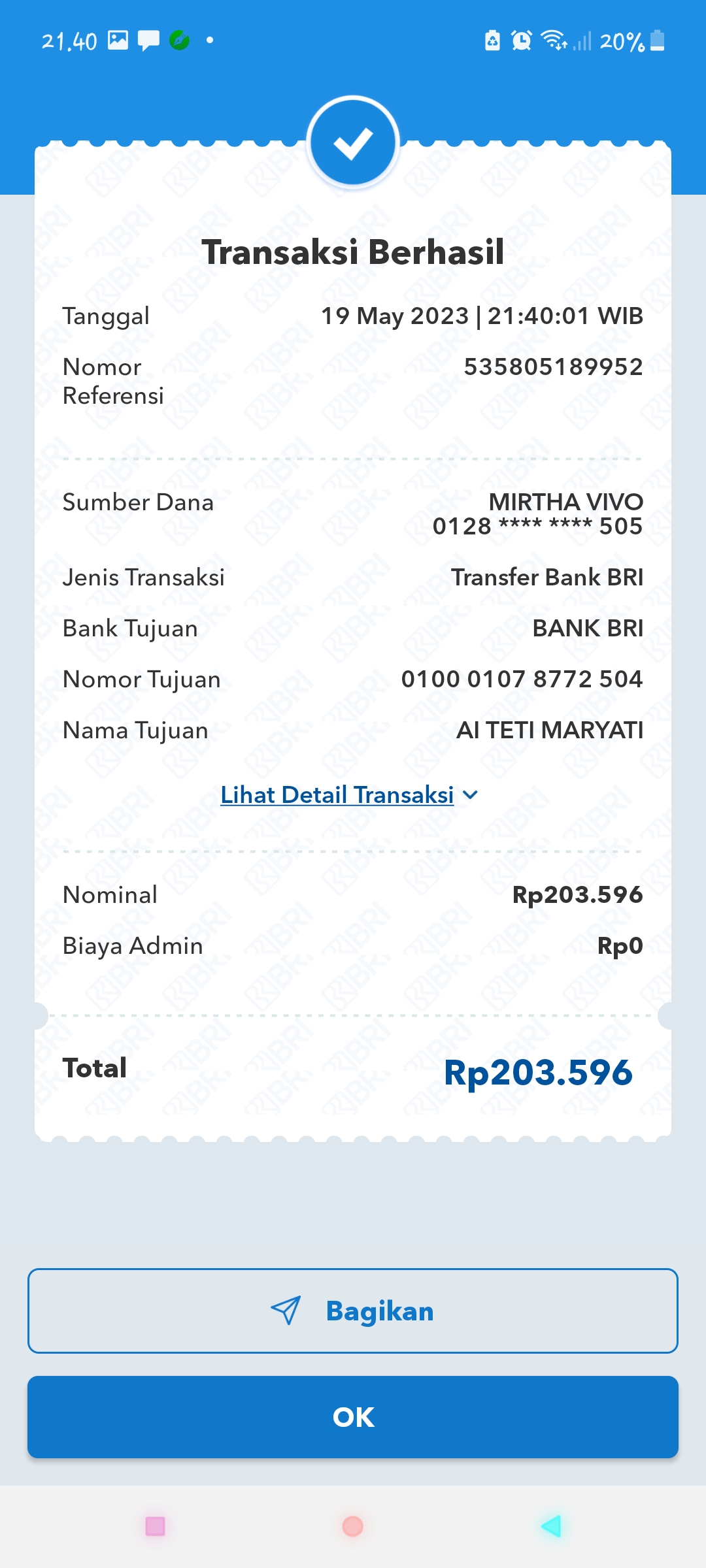Go back using system back arrow

[551, 1526]
